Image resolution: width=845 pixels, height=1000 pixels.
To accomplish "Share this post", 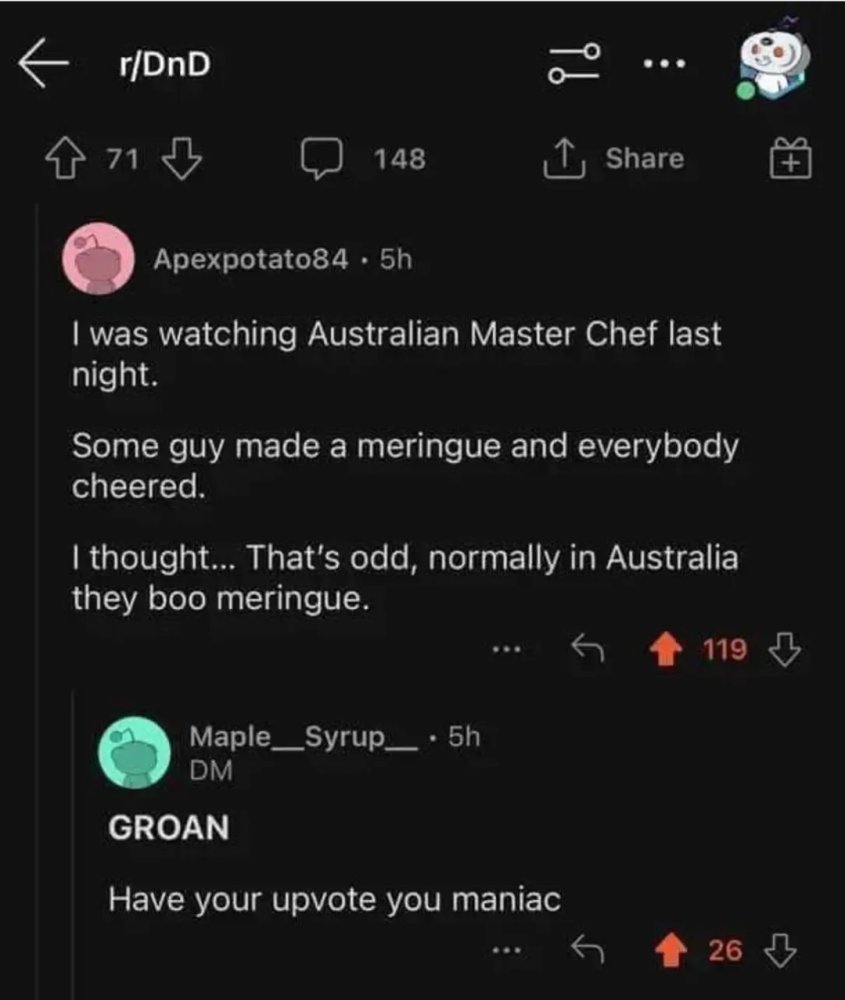I will pyautogui.click(x=612, y=158).
